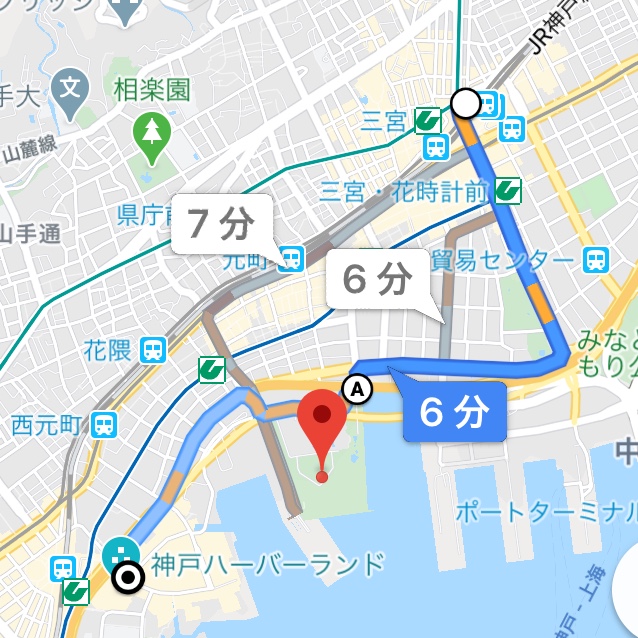
Task: Tap the 貿易センター station marker
Action: click(x=595, y=261)
